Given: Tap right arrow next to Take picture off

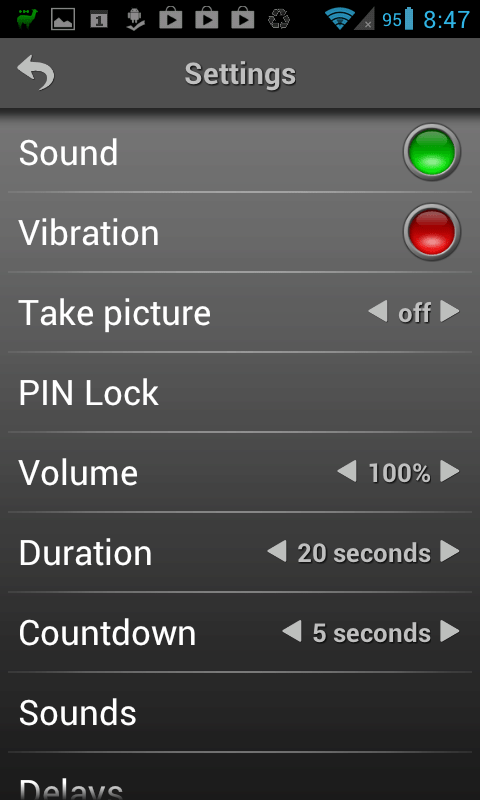Looking at the screenshot, I should [449, 312].
